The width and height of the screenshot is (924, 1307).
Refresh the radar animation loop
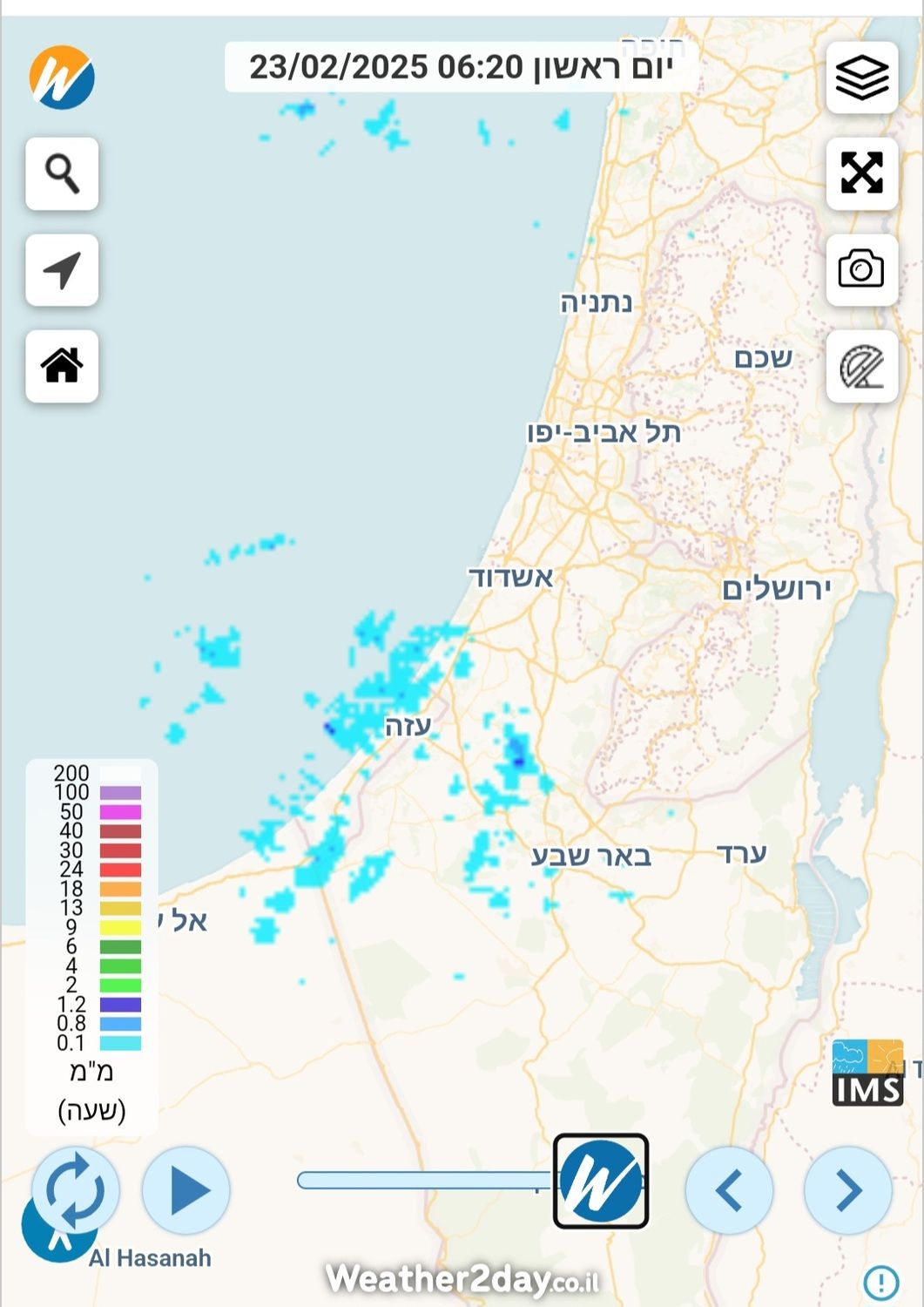(75, 1189)
